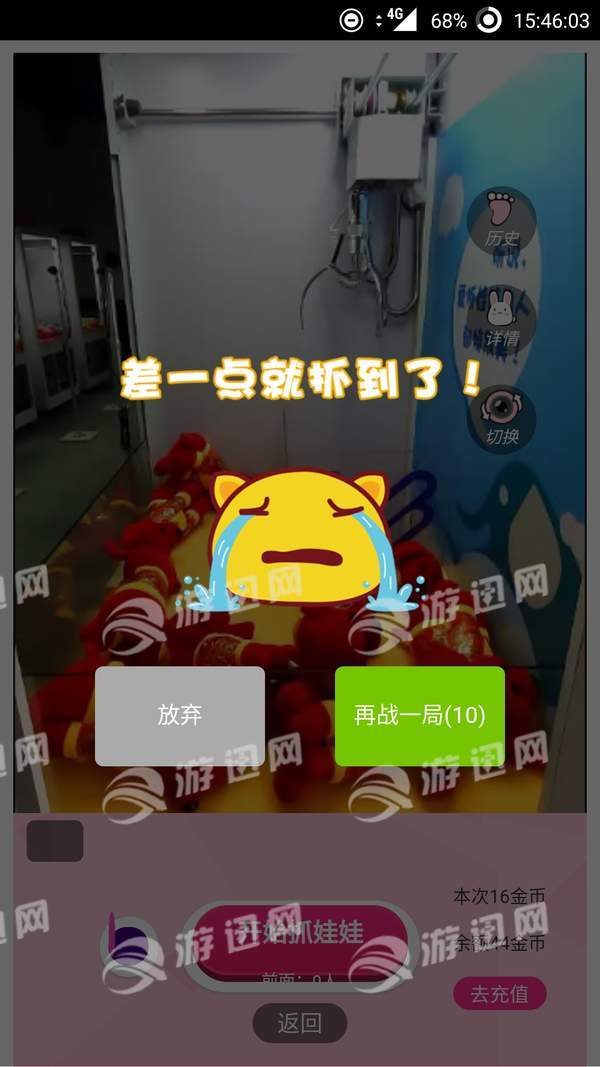
Task: Switch camera view with 切换
Action: click(x=502, y=418)
